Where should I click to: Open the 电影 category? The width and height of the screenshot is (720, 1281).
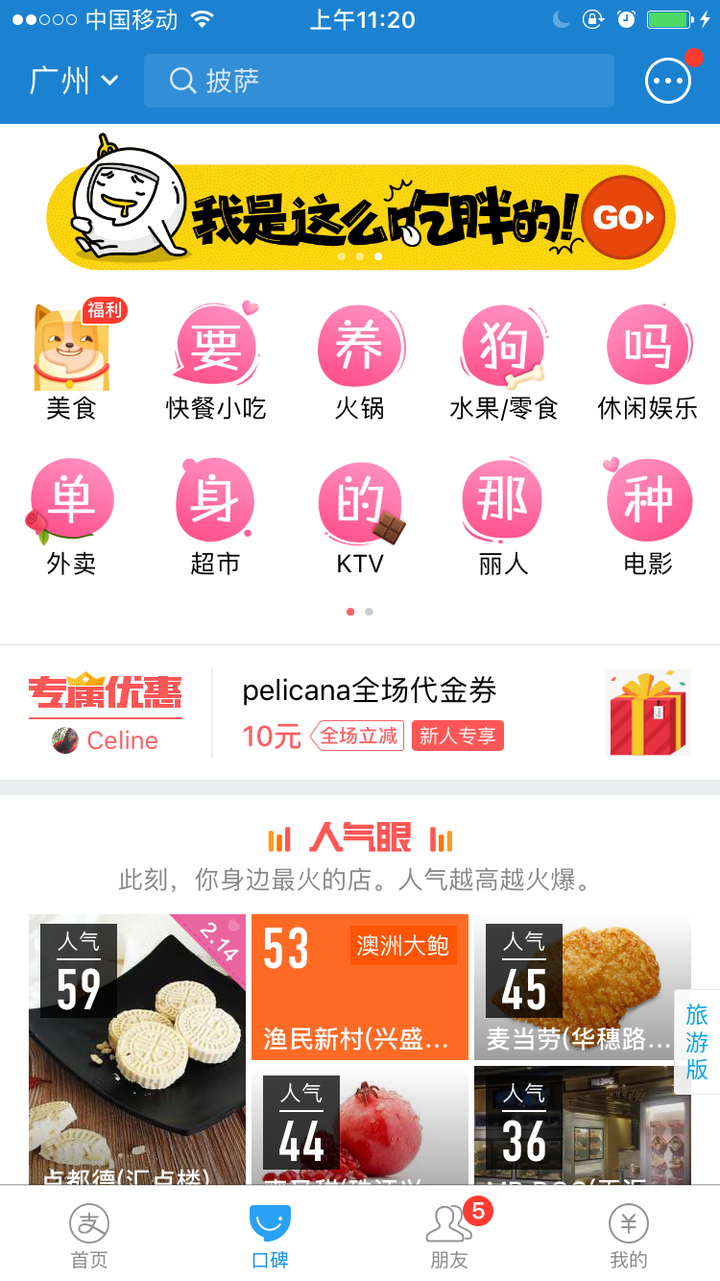pyautogui.click(x=648, y=517)
